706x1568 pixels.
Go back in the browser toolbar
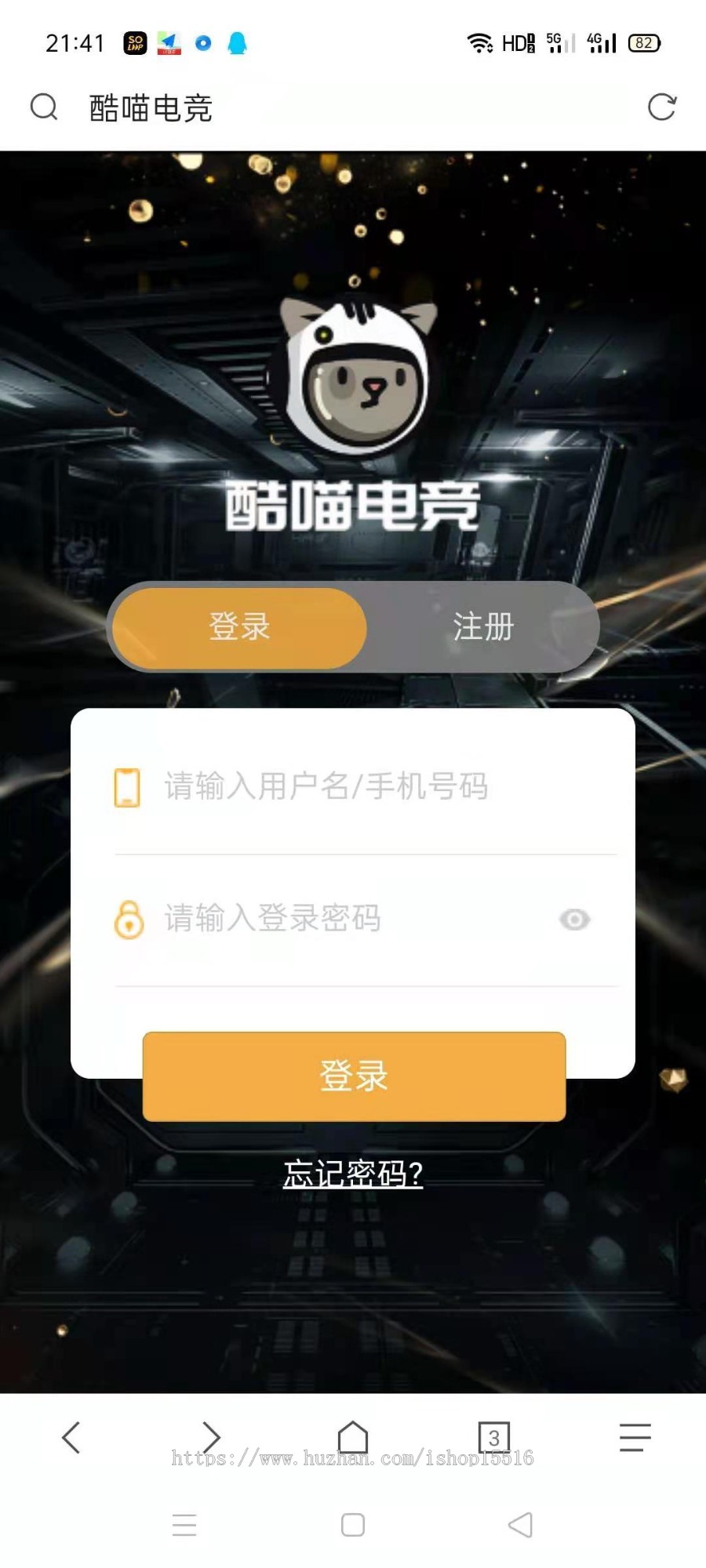pyautogui.click(x=71, y=1437)
